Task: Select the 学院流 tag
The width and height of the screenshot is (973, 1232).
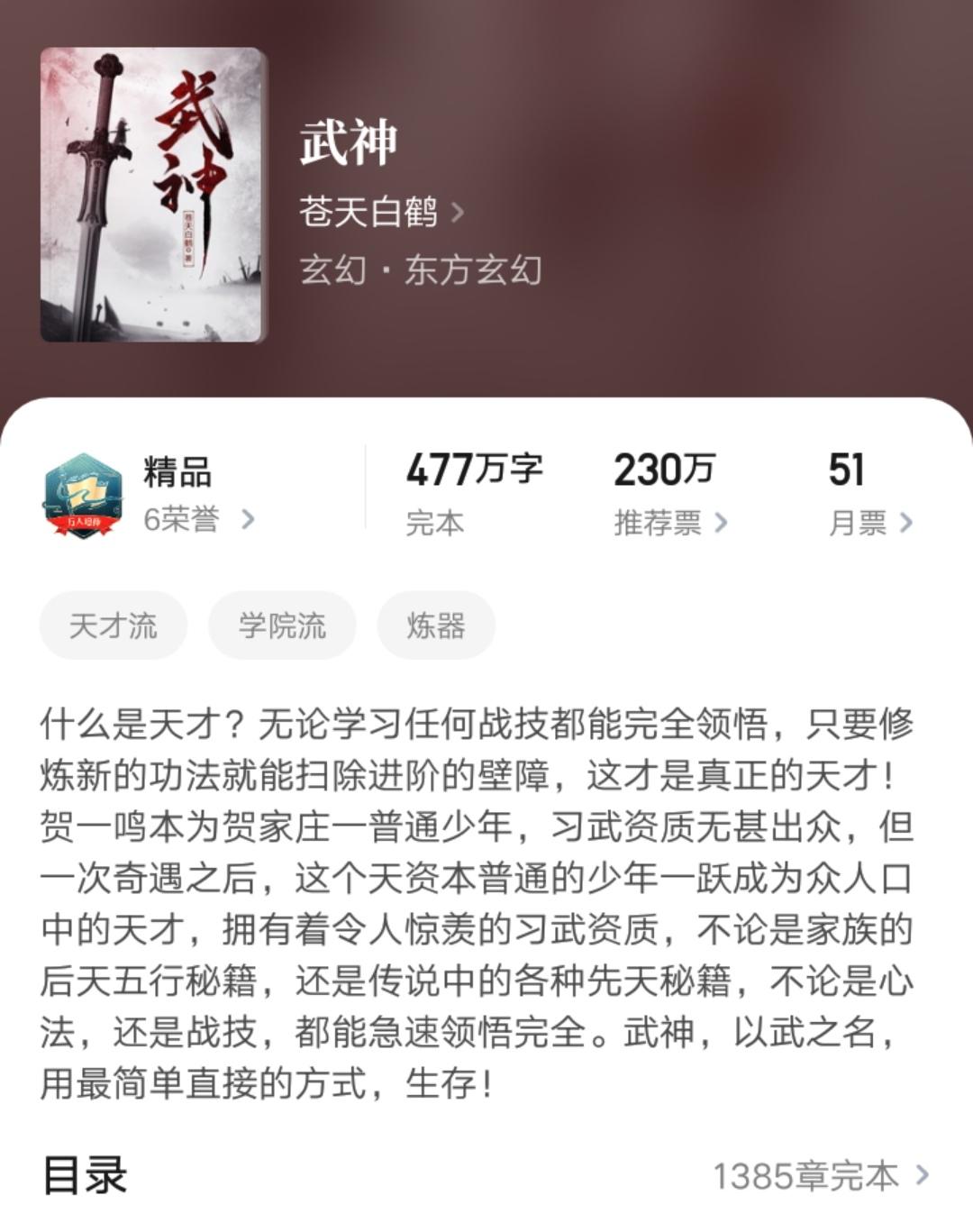Action: tap(282, 625)
